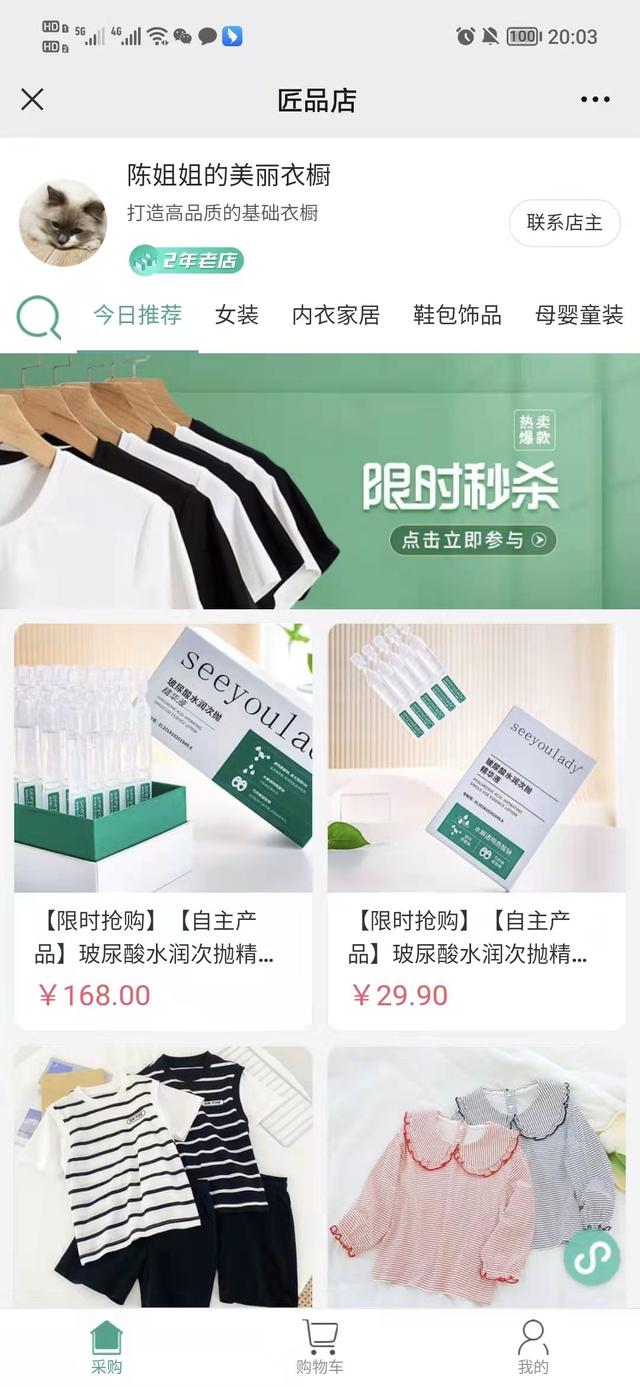
Task: Tap the 联系店主 button
Action: click(x=564, y=222)
